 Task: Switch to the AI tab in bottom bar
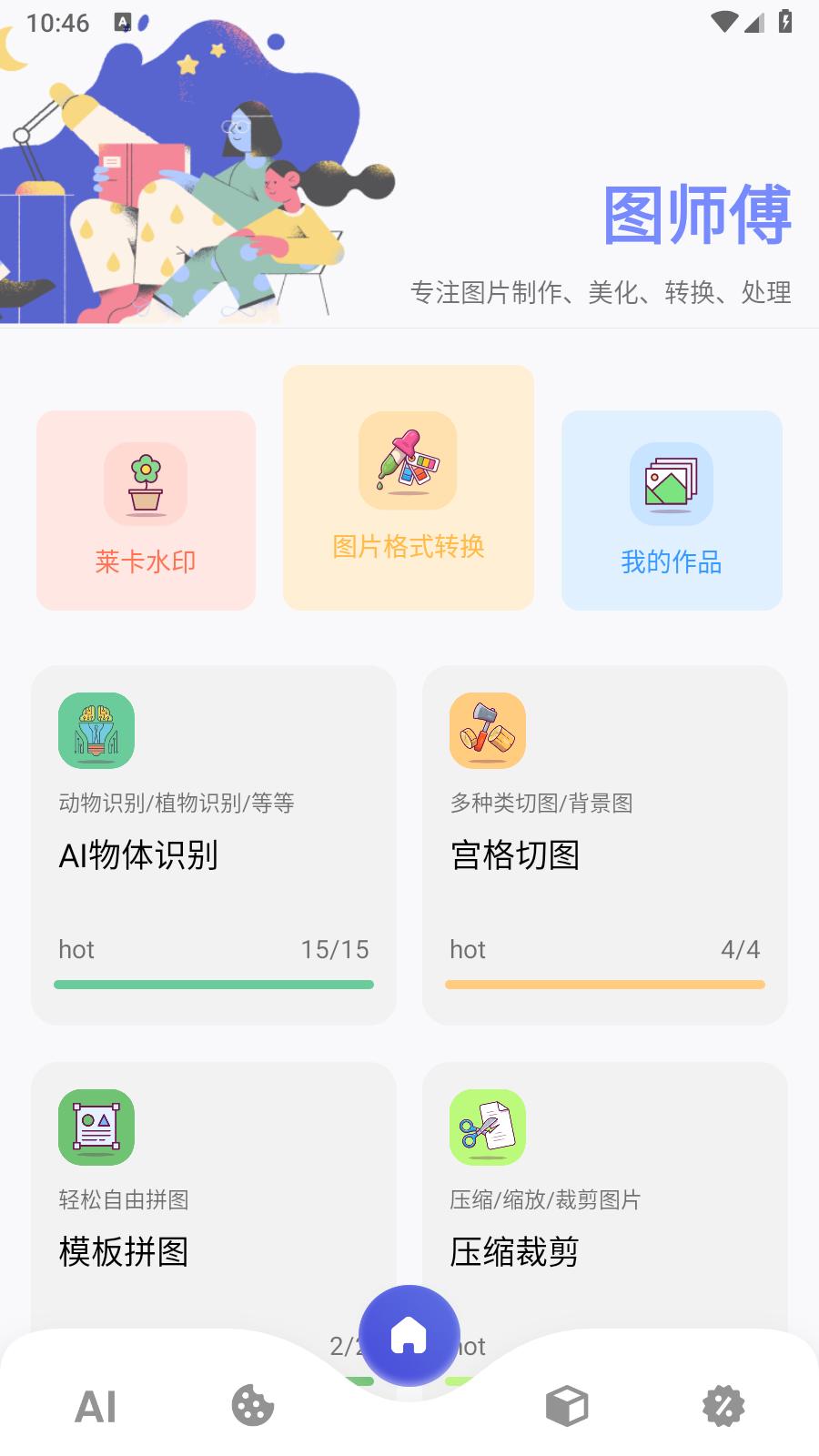[x=95, y=1405]
